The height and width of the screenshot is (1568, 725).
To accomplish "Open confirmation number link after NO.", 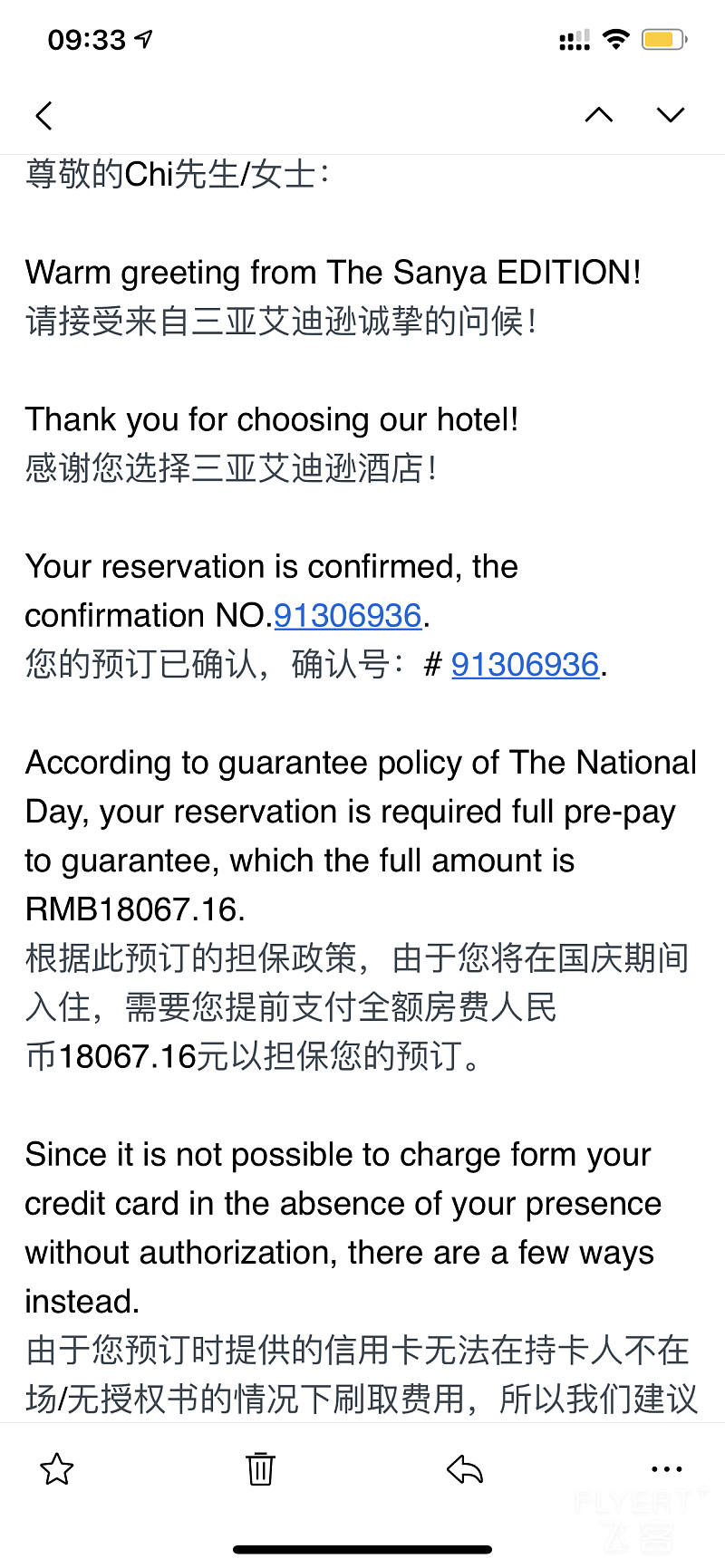I will [x=348, y=616].
